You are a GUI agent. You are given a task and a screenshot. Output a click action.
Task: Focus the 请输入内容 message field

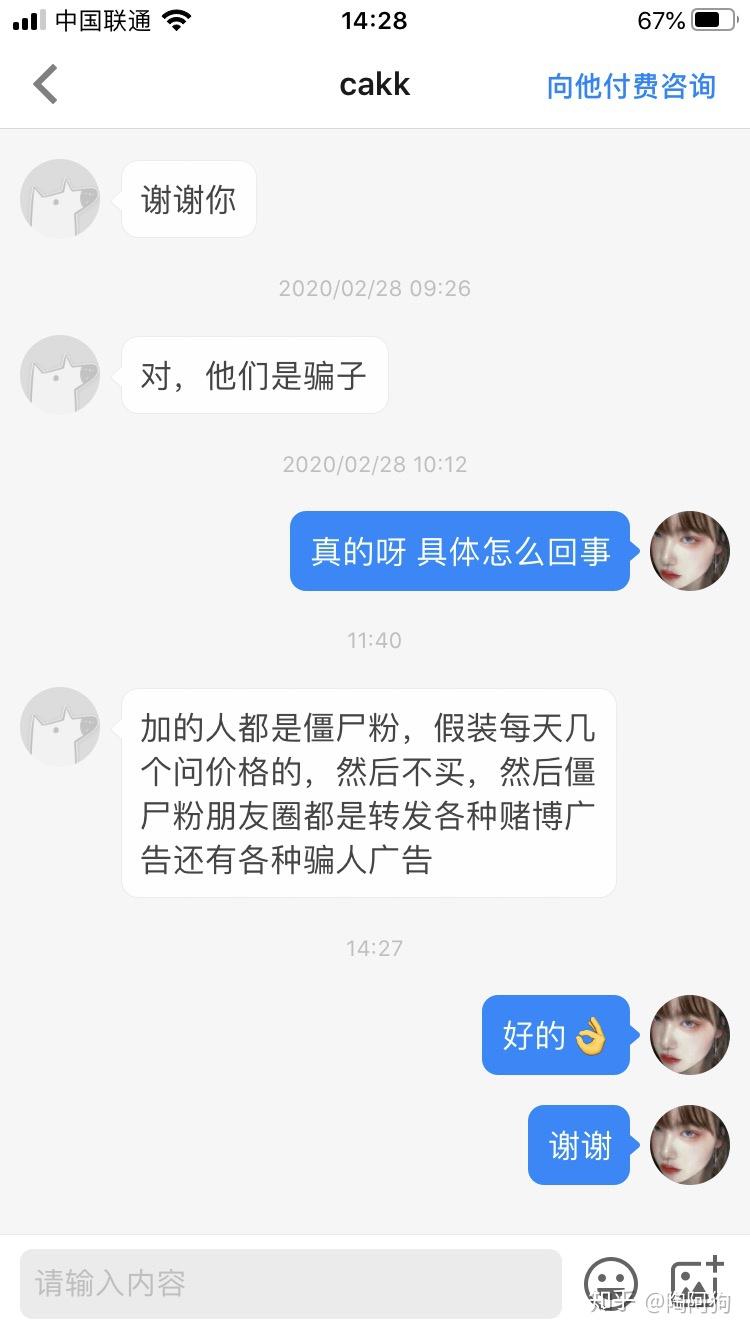(290, 1283)
